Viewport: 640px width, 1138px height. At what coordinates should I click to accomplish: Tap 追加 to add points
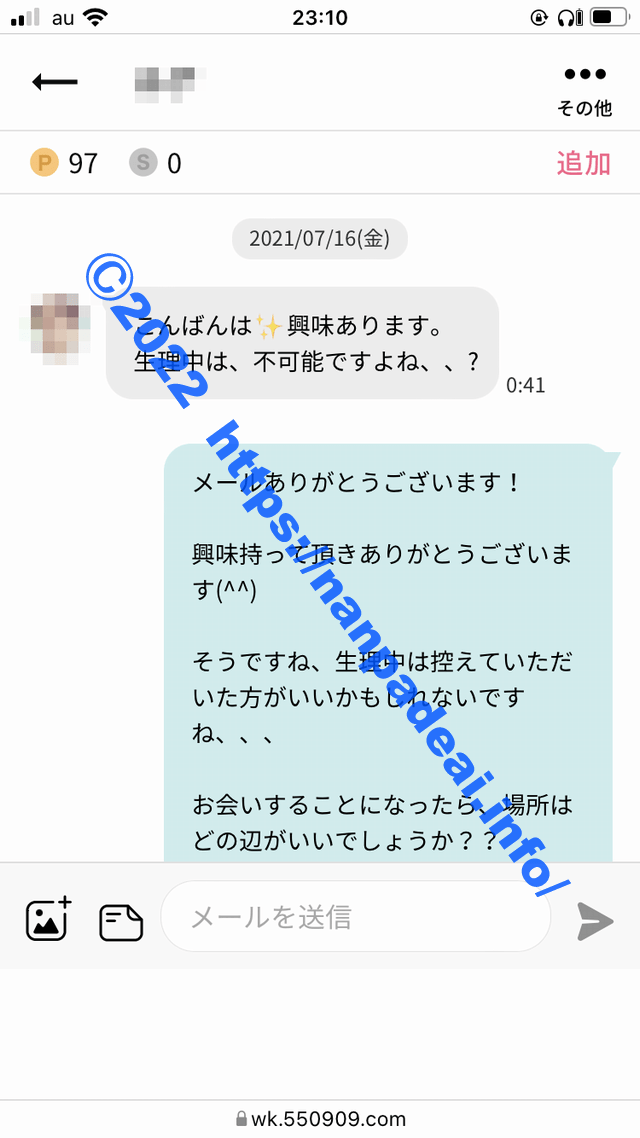point(583,163)
